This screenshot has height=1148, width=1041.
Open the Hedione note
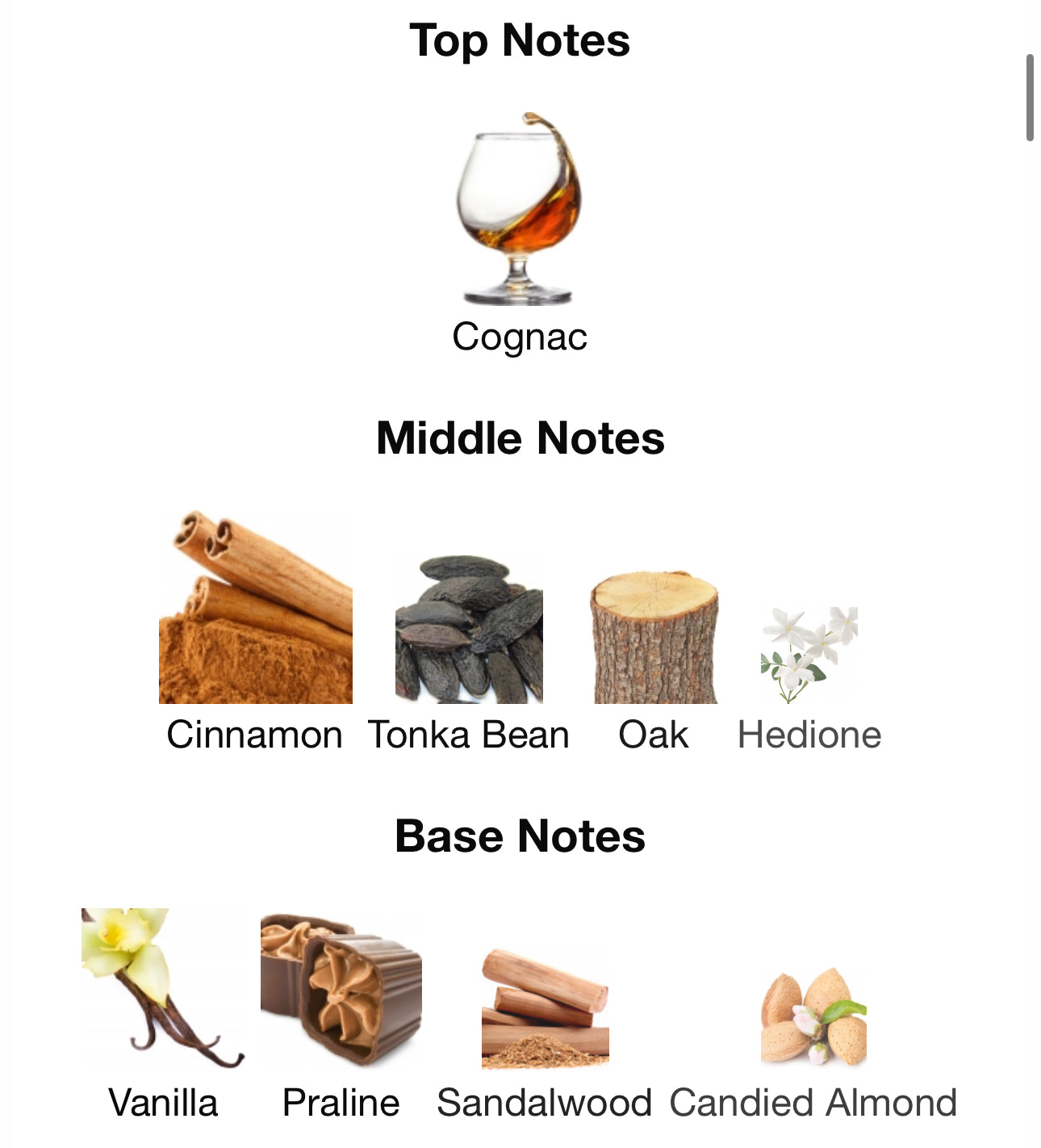tap(809, 656)
